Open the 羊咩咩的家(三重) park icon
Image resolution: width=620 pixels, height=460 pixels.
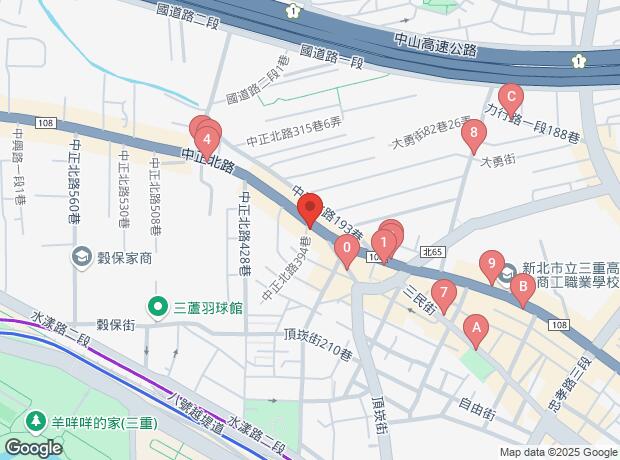(37, 421)
